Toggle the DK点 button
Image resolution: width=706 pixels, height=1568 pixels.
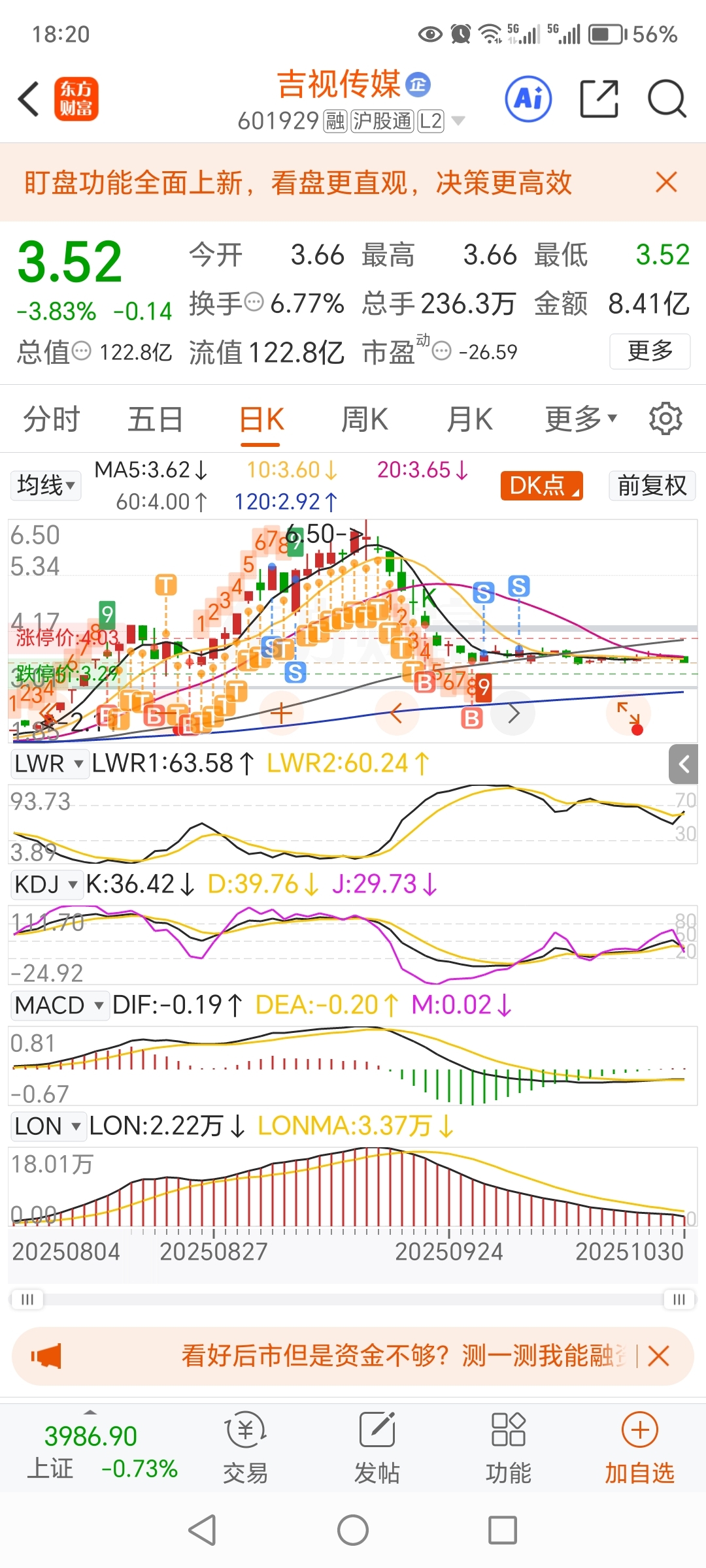tap(541, 485)
